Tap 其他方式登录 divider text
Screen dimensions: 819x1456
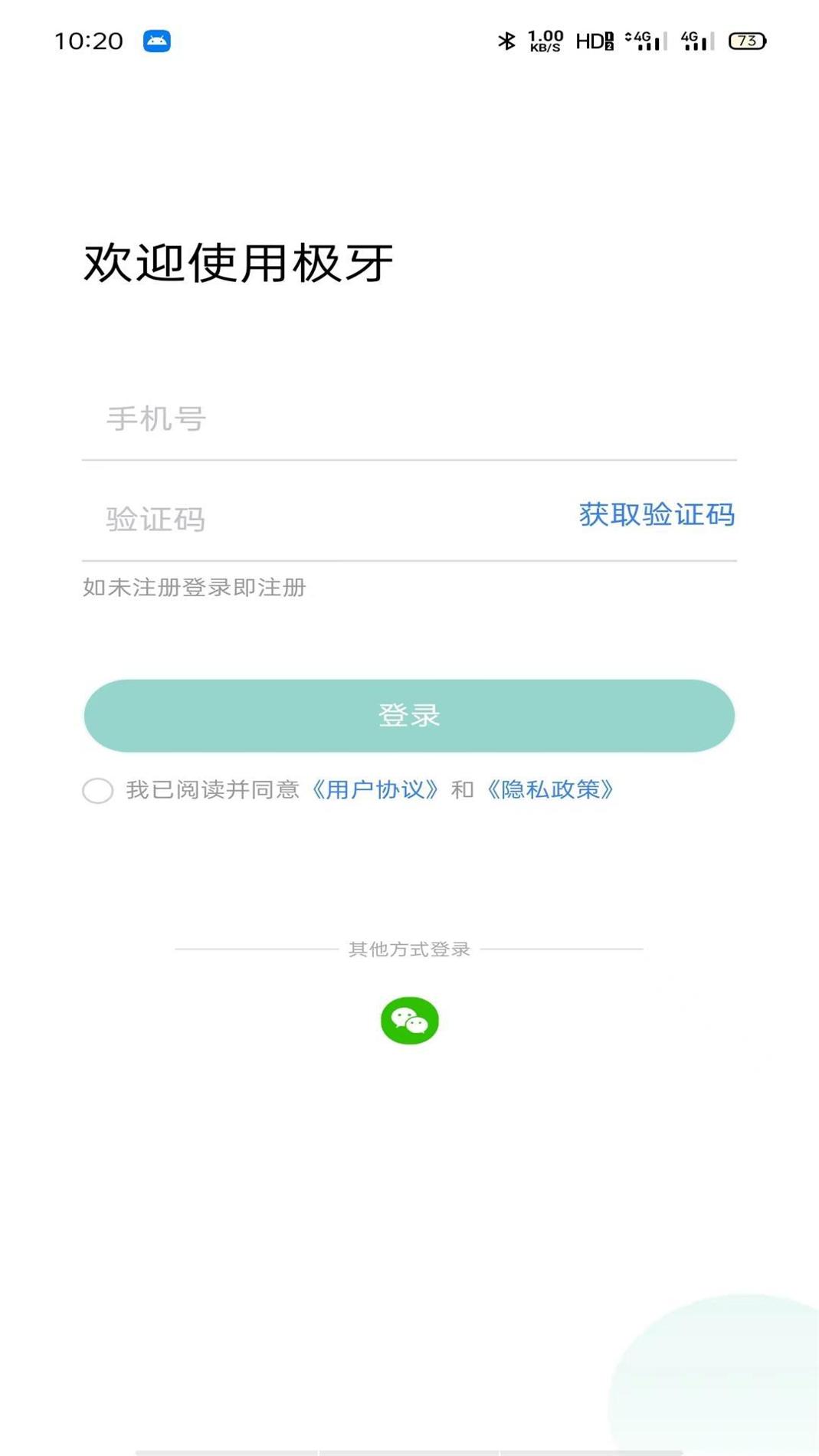[409, 949]
